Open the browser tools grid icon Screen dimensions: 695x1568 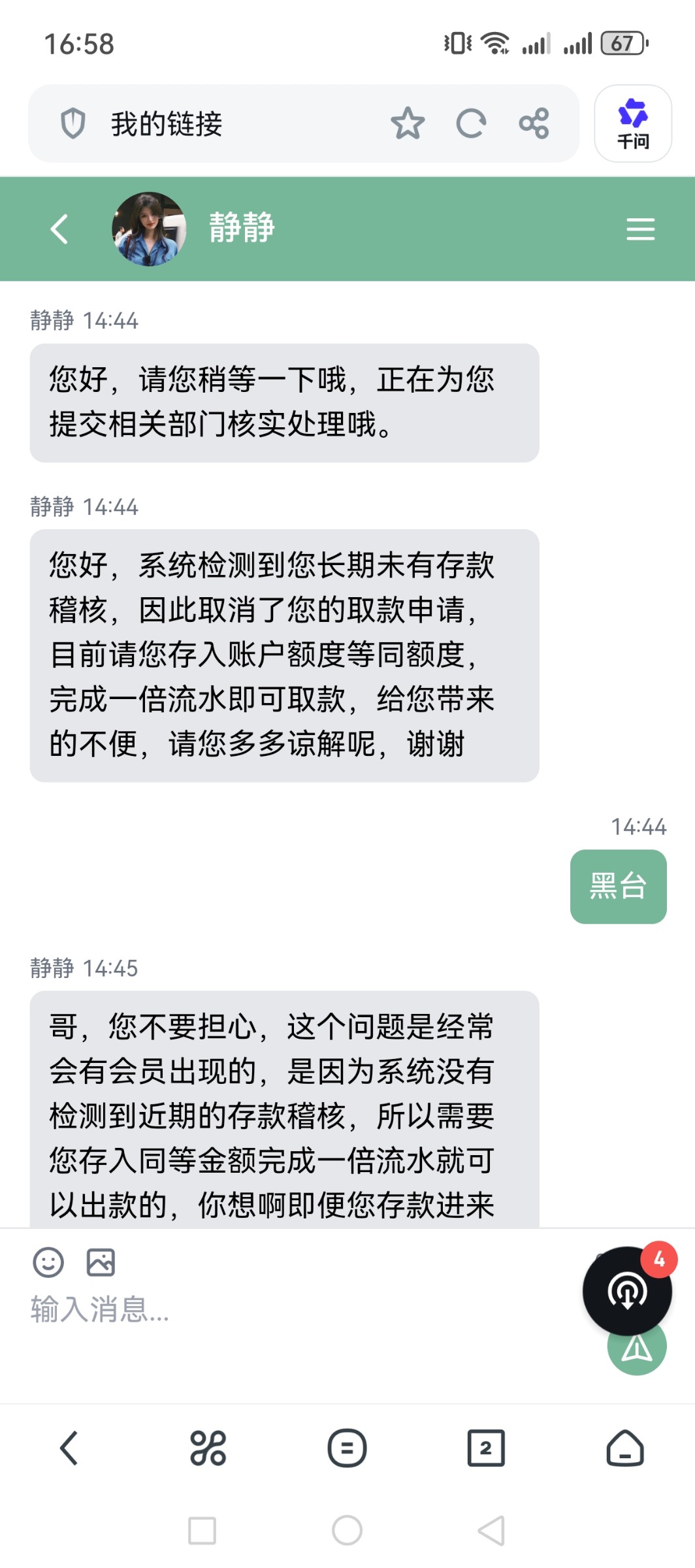point(208,1448)
